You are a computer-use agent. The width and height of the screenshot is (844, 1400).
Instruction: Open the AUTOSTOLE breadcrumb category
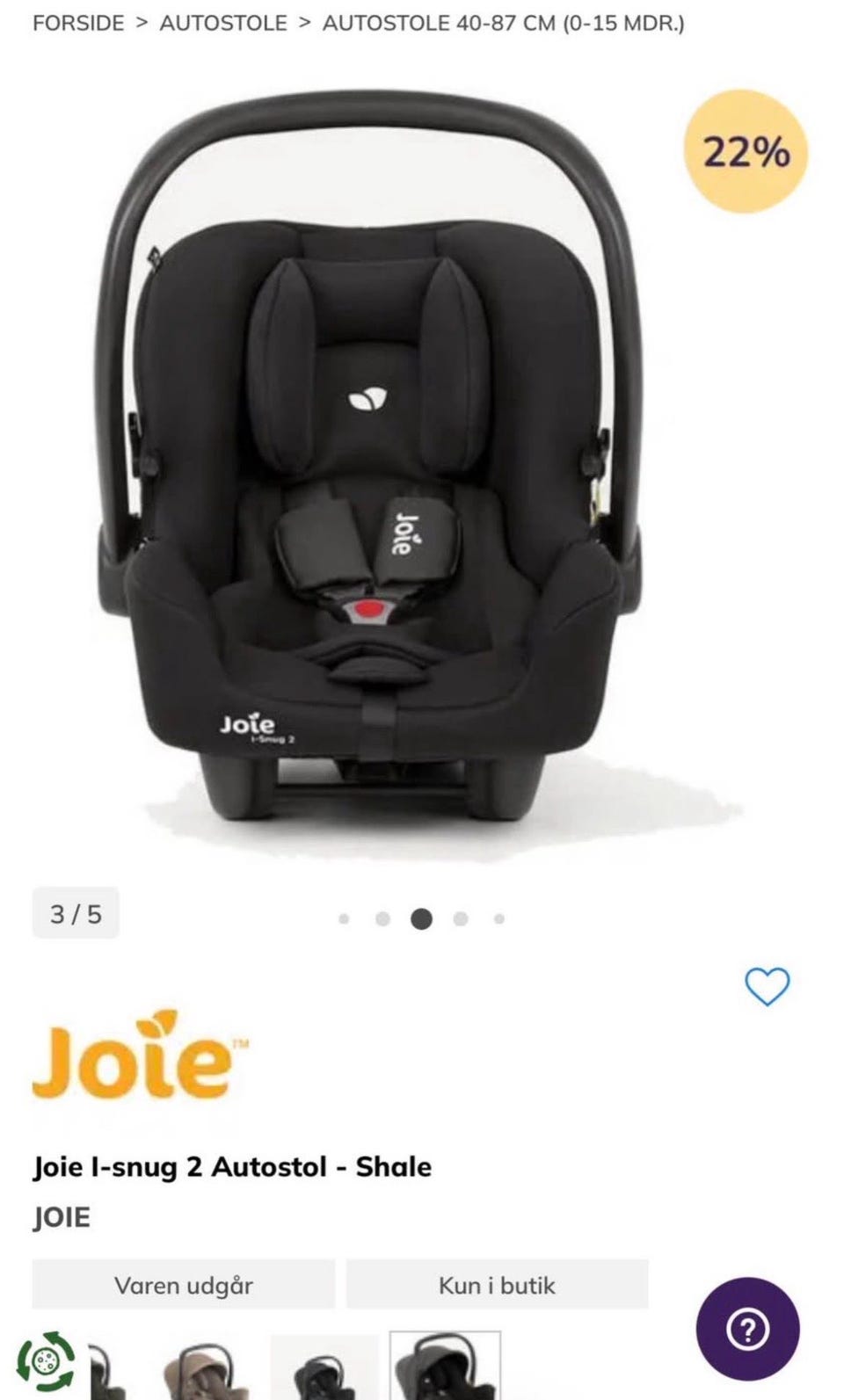coord(223,24)
